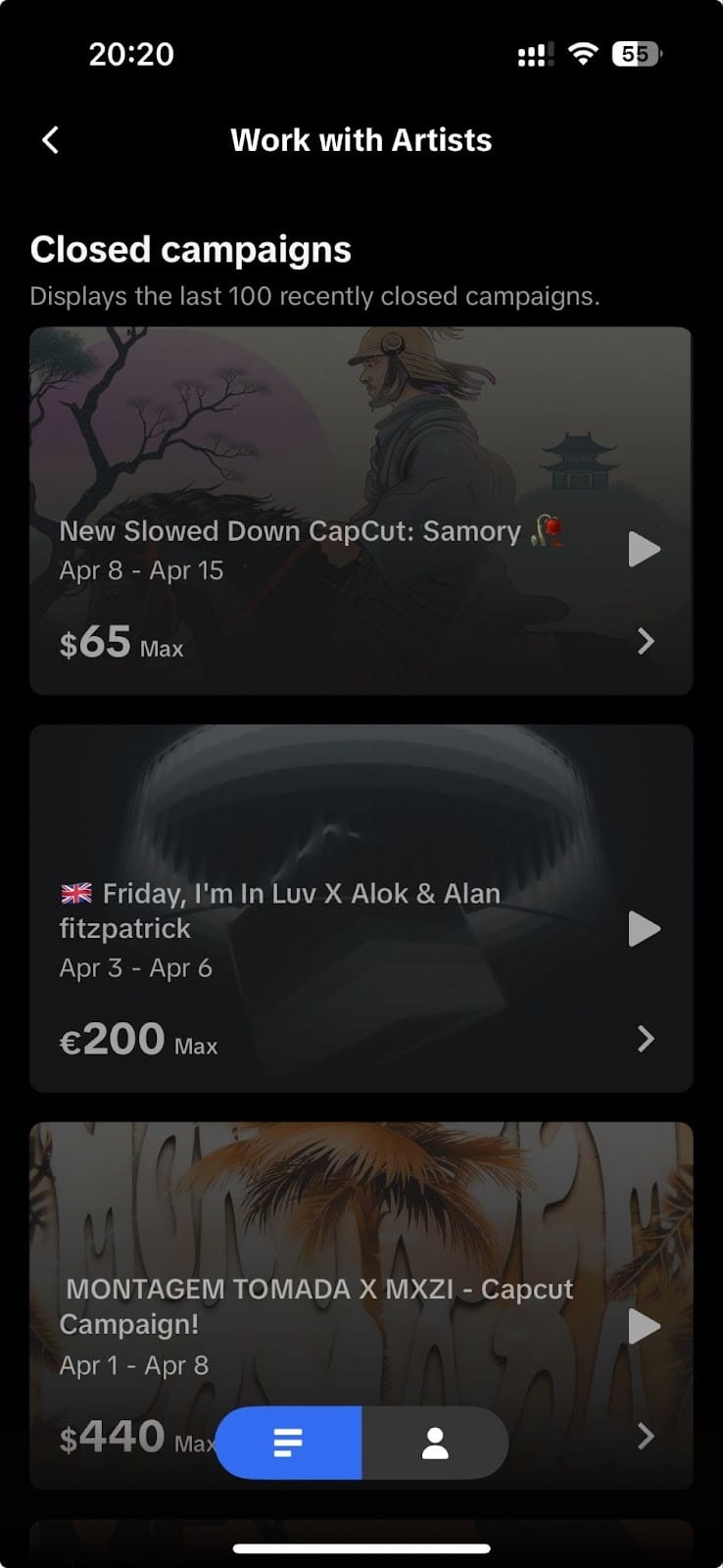This screenshot has height=1568, width=723.
Task: Play the MONTAGEM TOMADA audio preview
Action: (644, 1327)
